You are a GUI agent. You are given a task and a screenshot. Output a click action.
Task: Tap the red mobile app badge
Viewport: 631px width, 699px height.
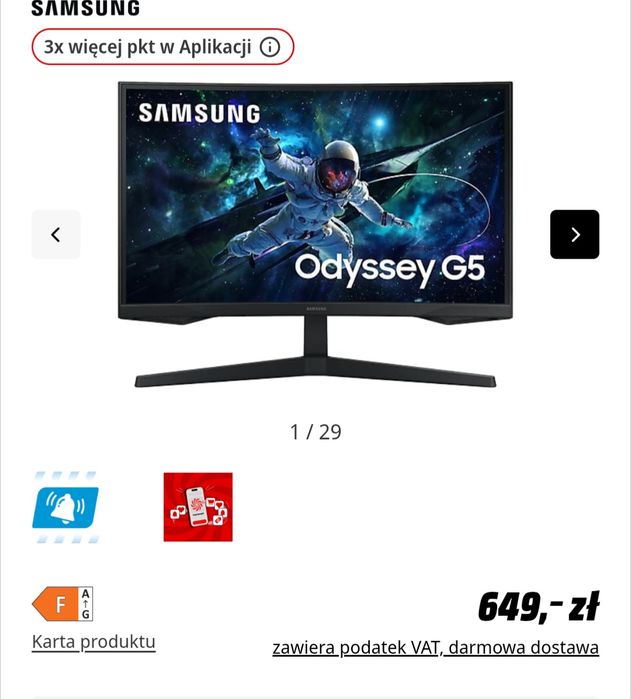pyautogui.click(x=198, y=507)
